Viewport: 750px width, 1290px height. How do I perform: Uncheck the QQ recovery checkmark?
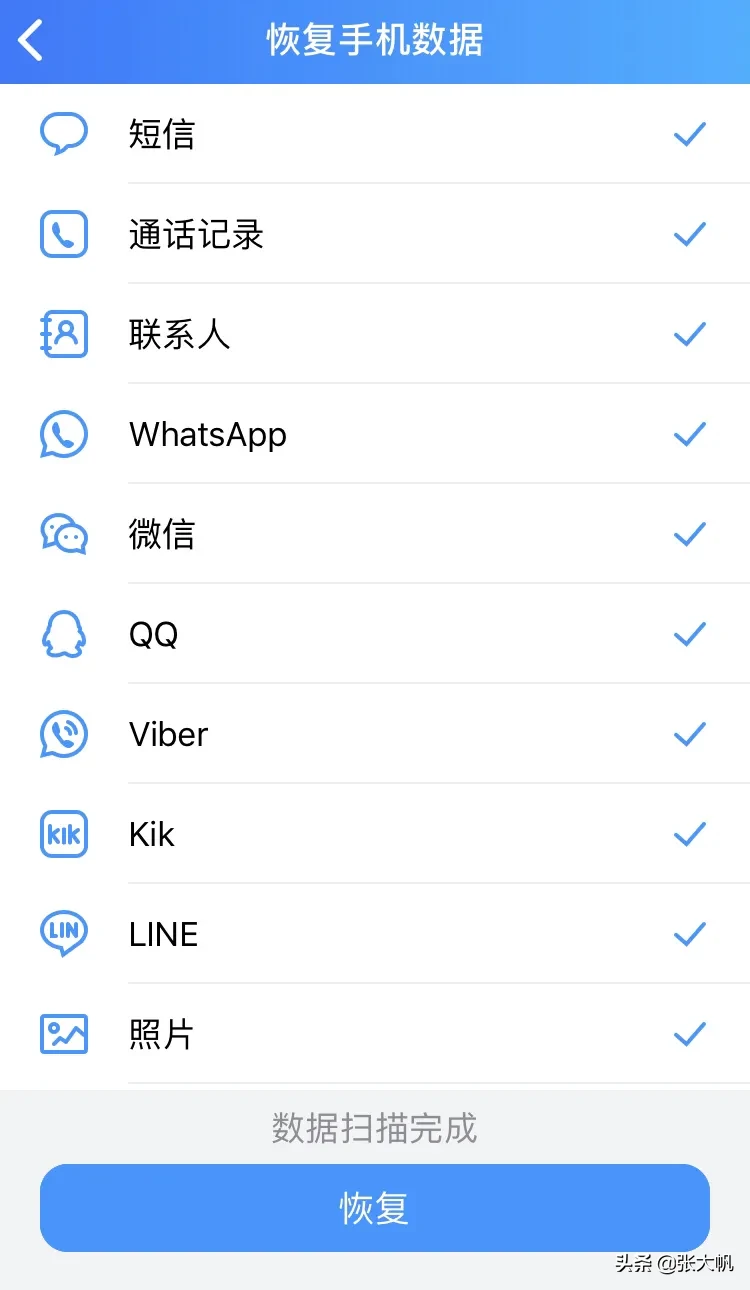tap(689, 634)
